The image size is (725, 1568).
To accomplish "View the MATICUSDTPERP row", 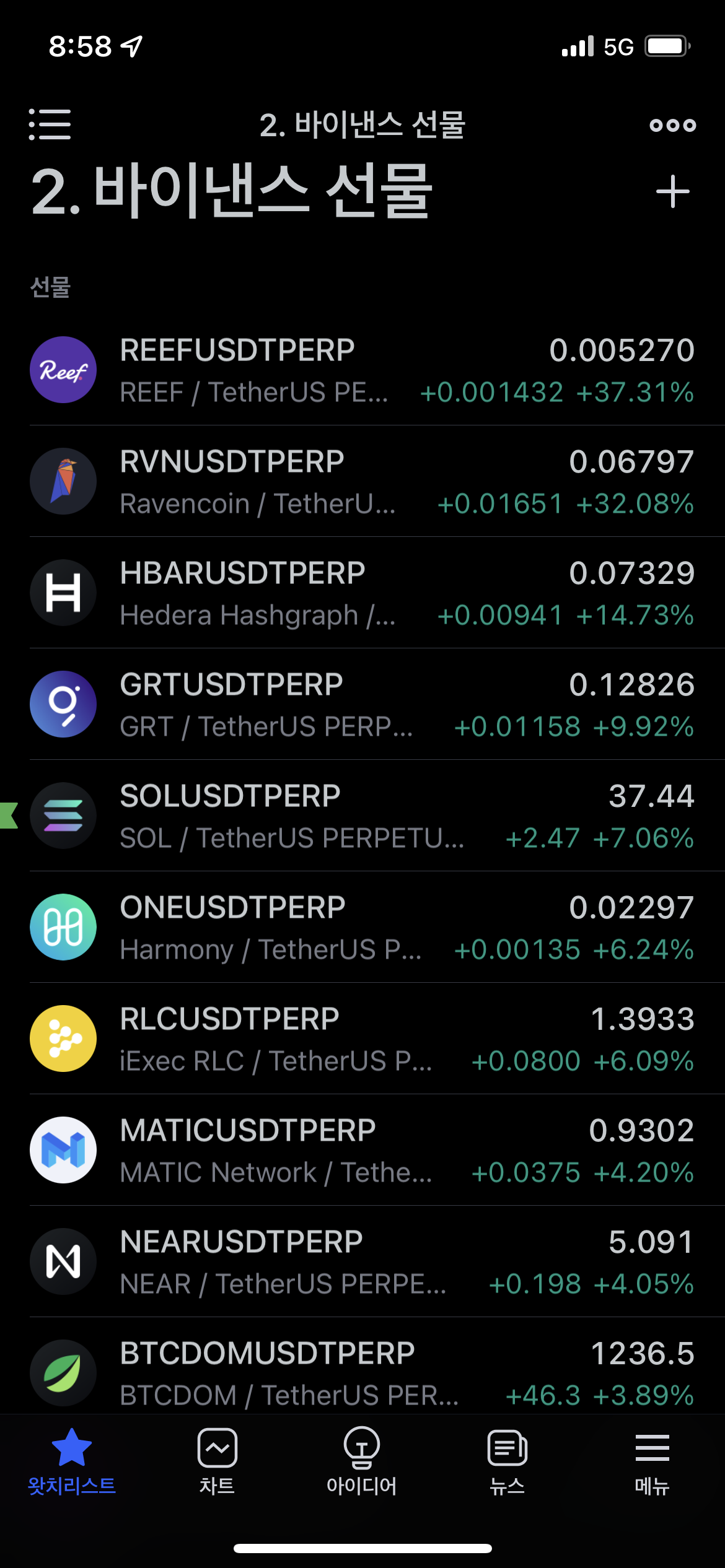I will tap(362, 1150).
